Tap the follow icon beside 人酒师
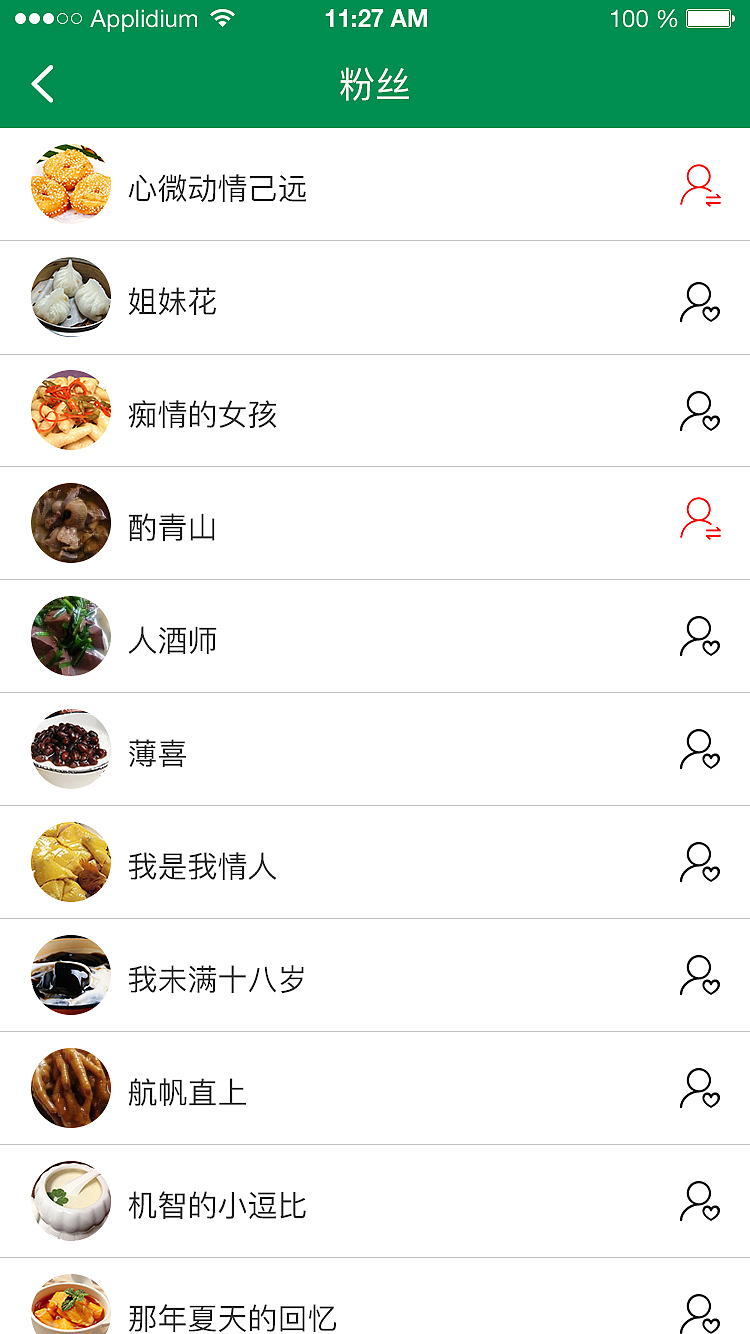Image resolution: width=750 pixels, height=1334 pixels. coord(702,636)
